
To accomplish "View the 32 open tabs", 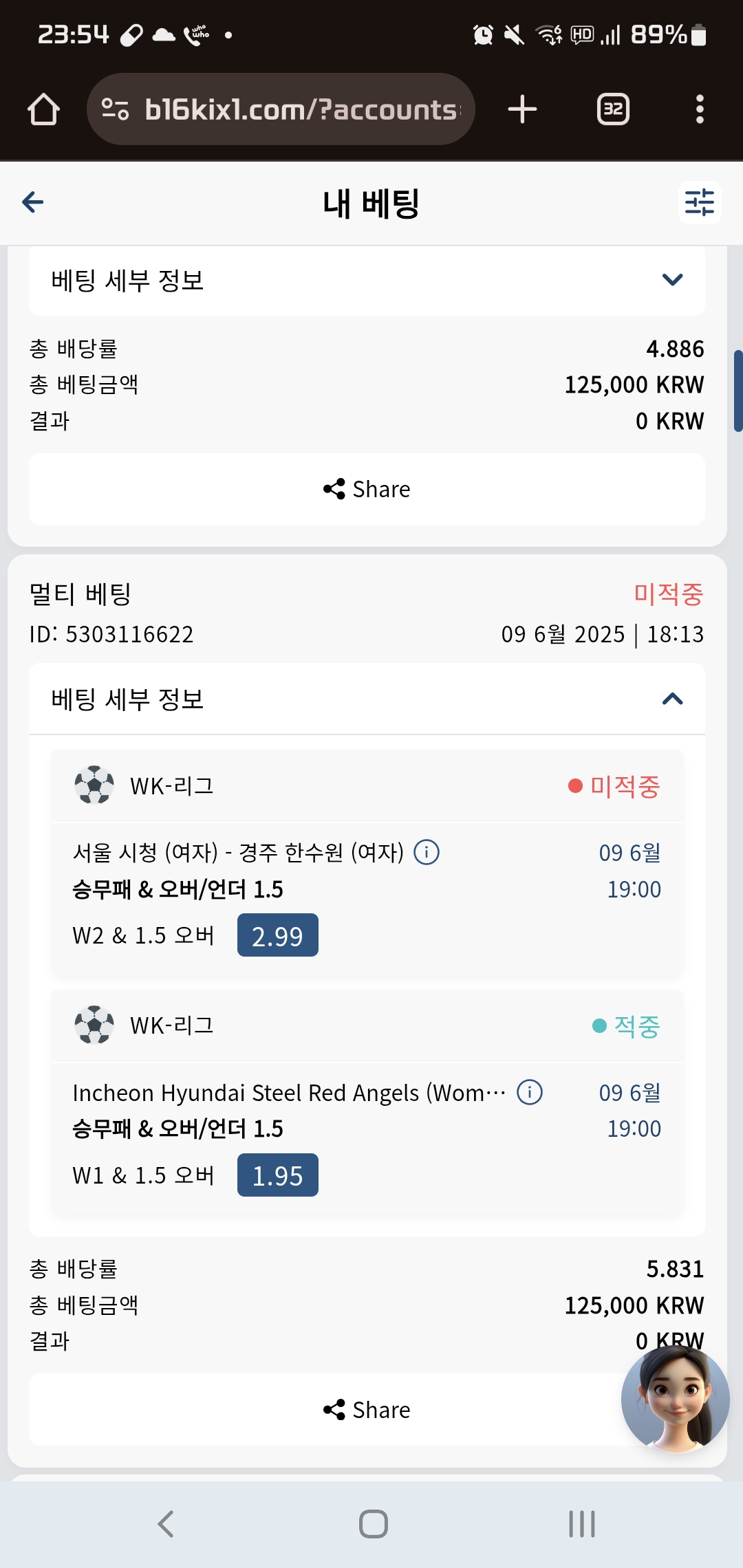I will point(613,109).
